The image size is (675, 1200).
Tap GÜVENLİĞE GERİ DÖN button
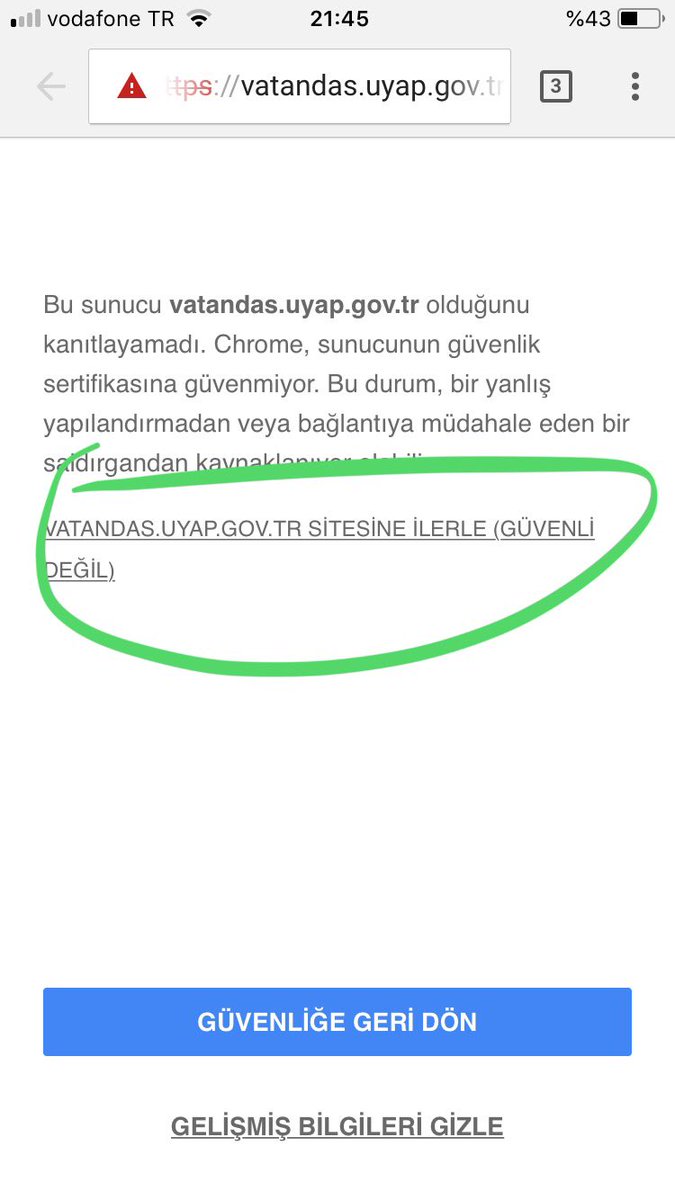point(337,1022)
